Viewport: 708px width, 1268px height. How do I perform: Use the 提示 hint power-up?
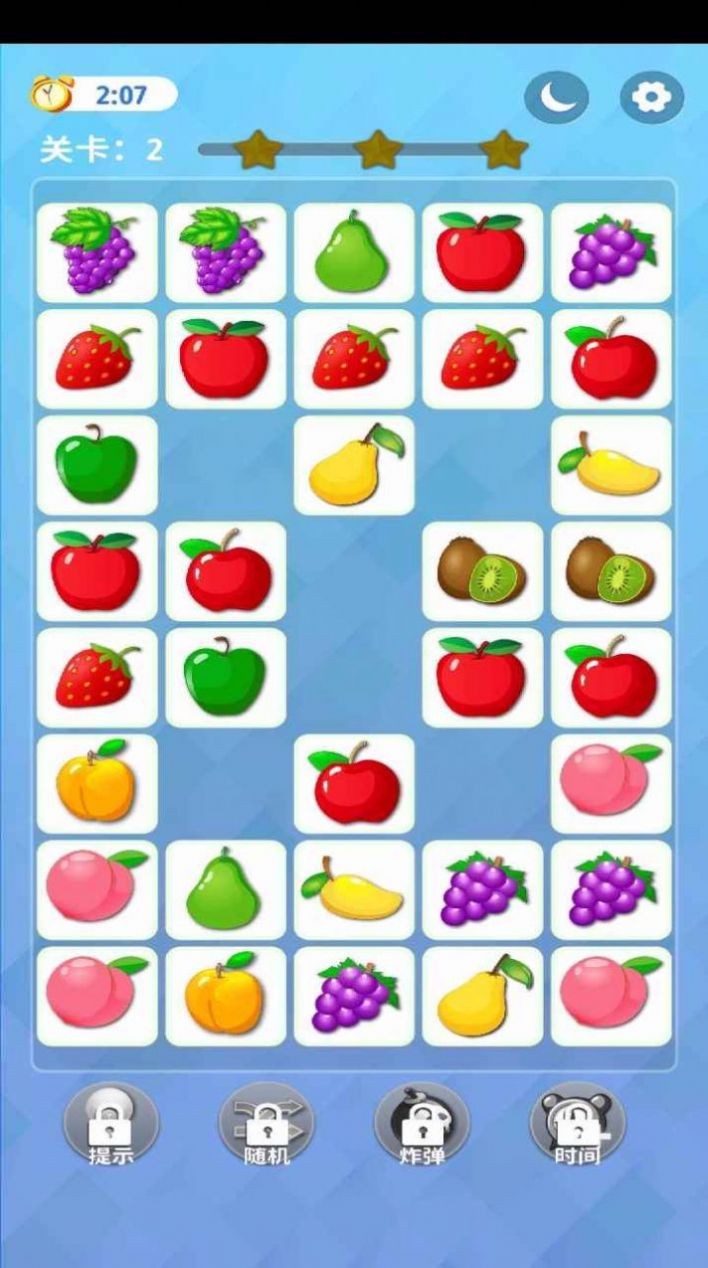pos(111,1126)
